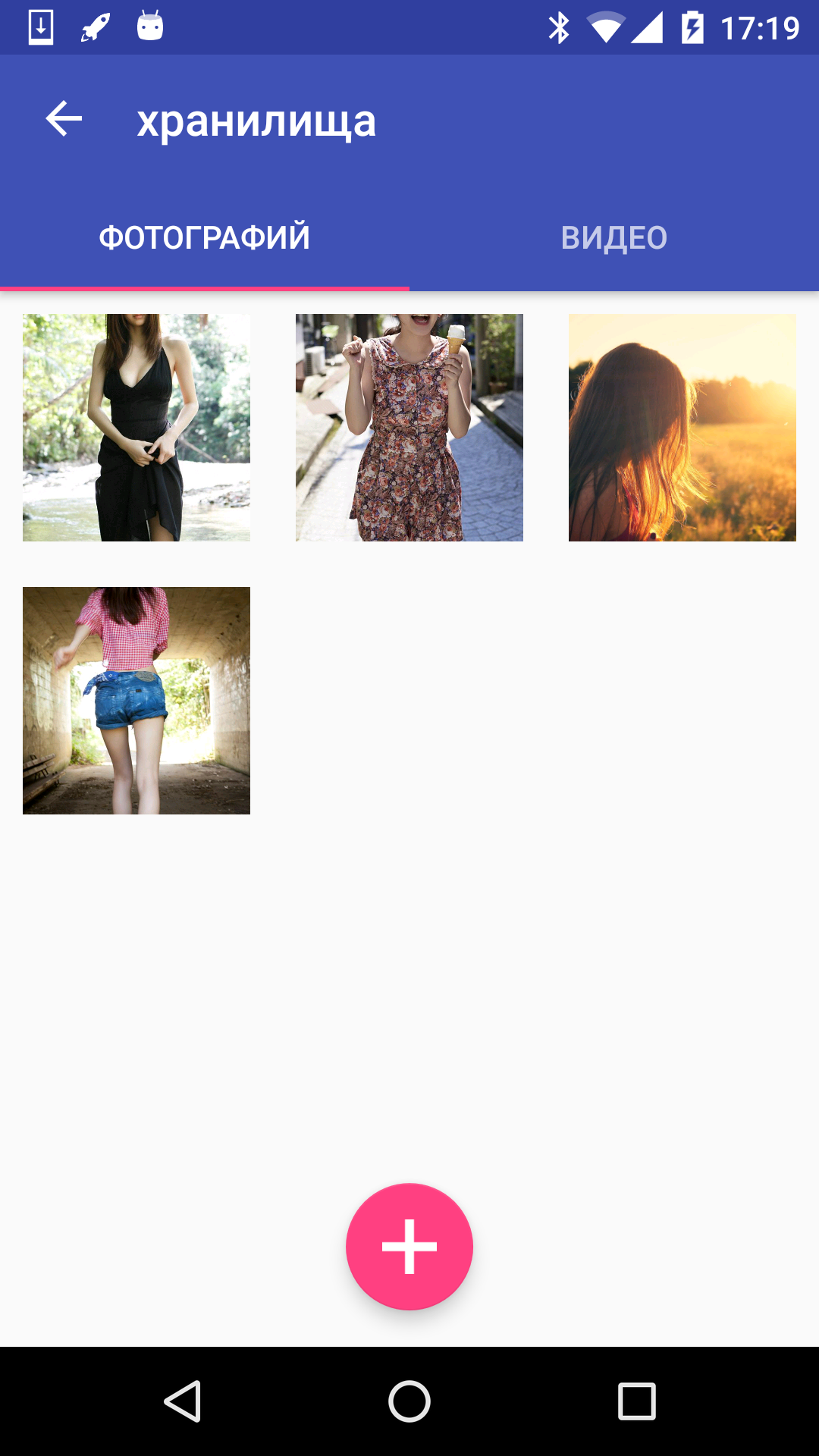819x1456 pixels.
Task: Open the photo of girl holding ice cream
Action: coord(409,428)
